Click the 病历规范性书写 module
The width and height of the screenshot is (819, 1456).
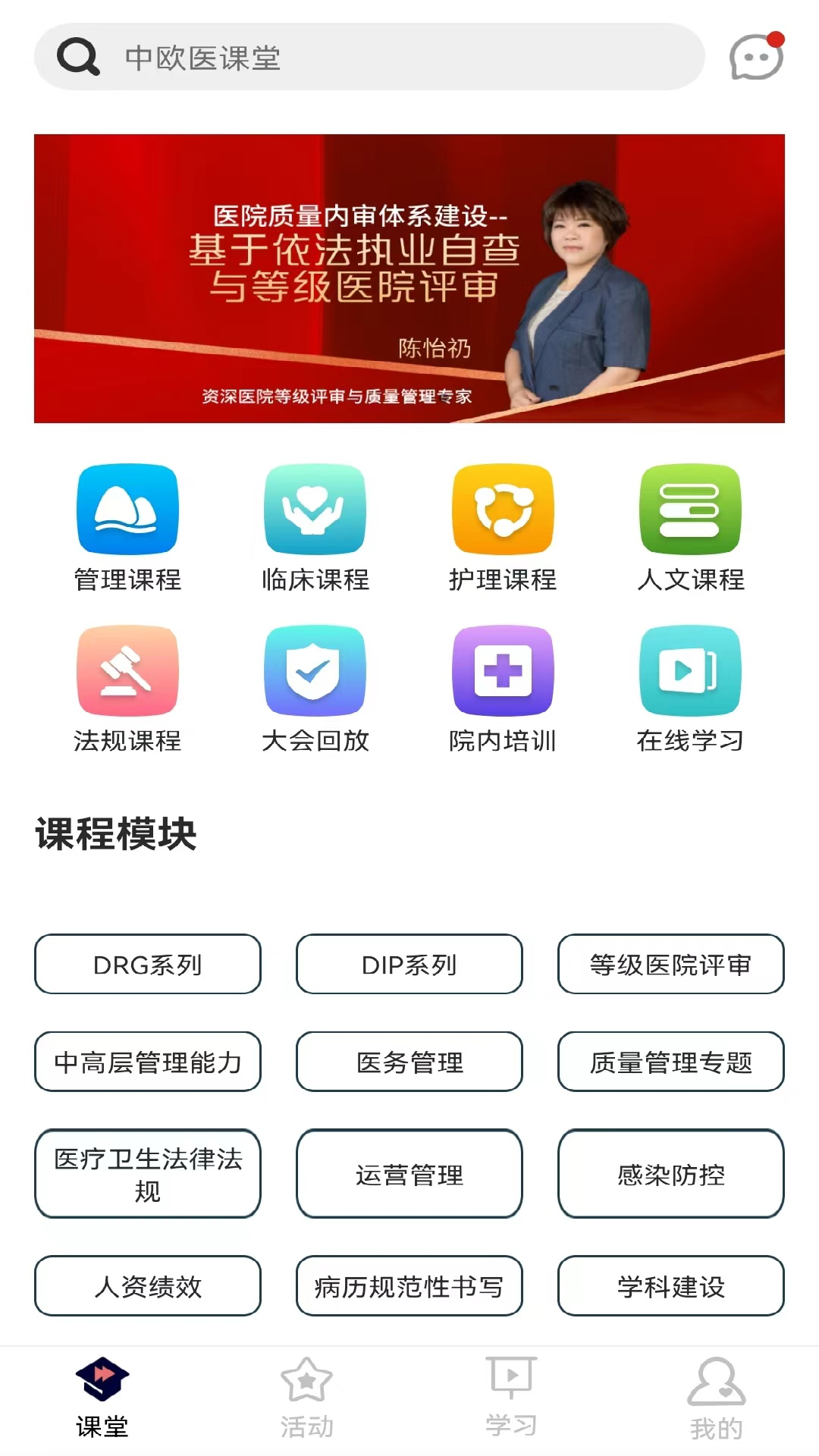409,1286
